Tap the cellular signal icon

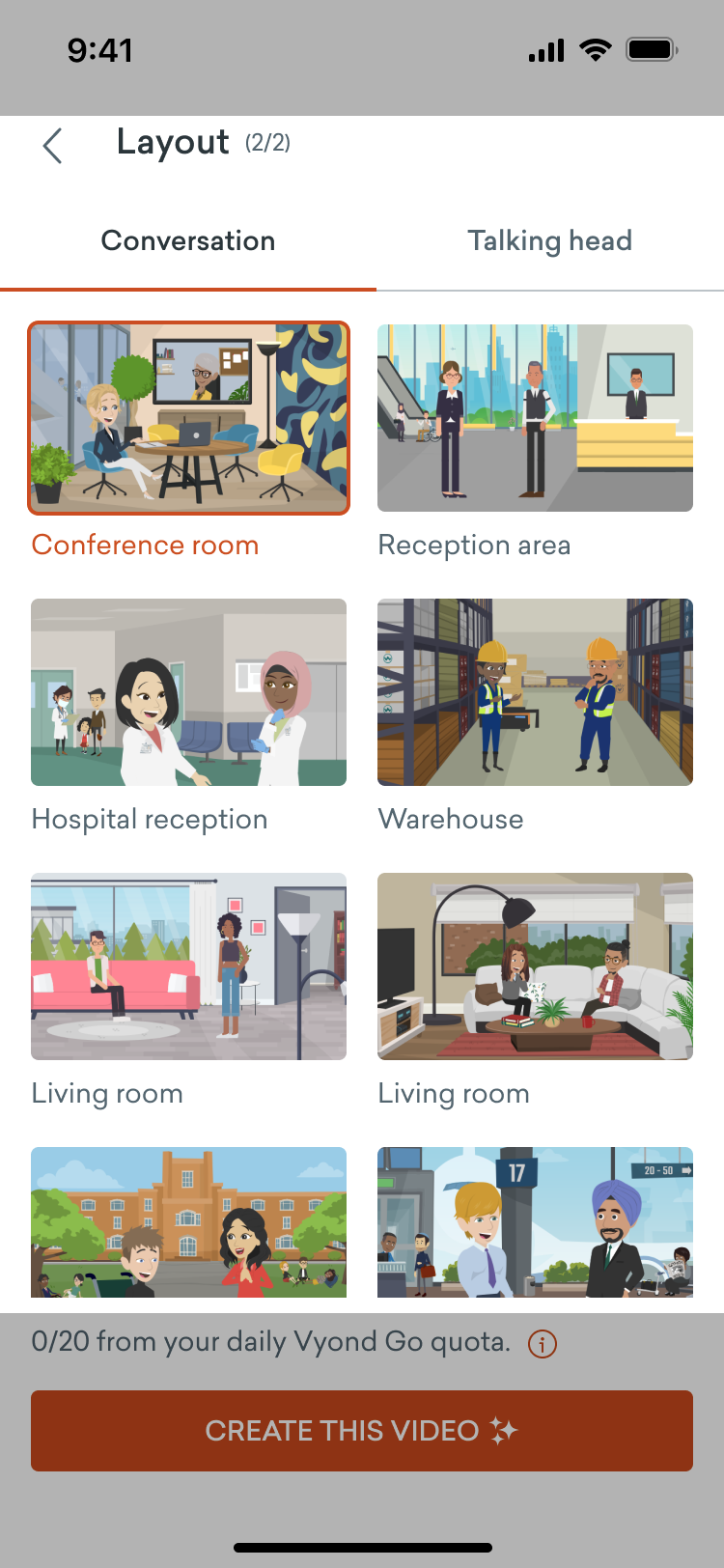(544, 50)
